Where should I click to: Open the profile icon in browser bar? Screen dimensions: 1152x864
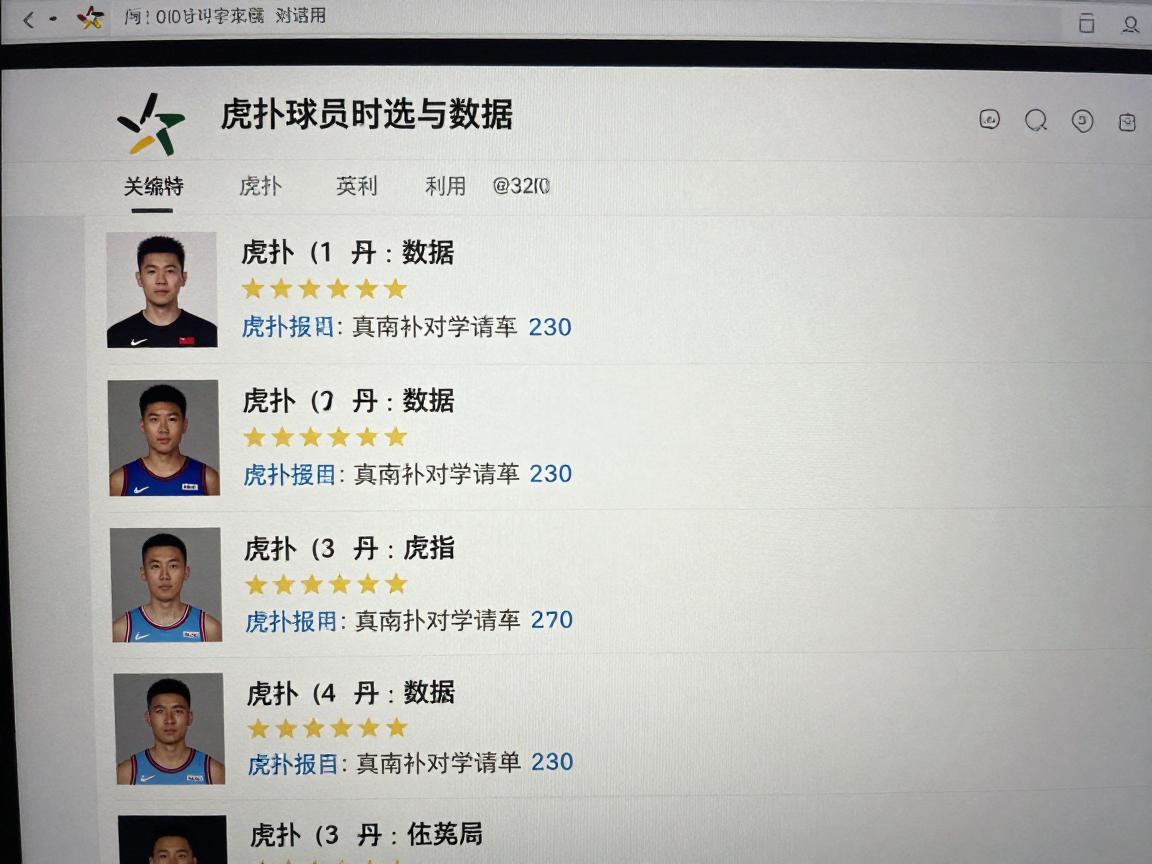pyautogui.click(x=1130, y=25)
